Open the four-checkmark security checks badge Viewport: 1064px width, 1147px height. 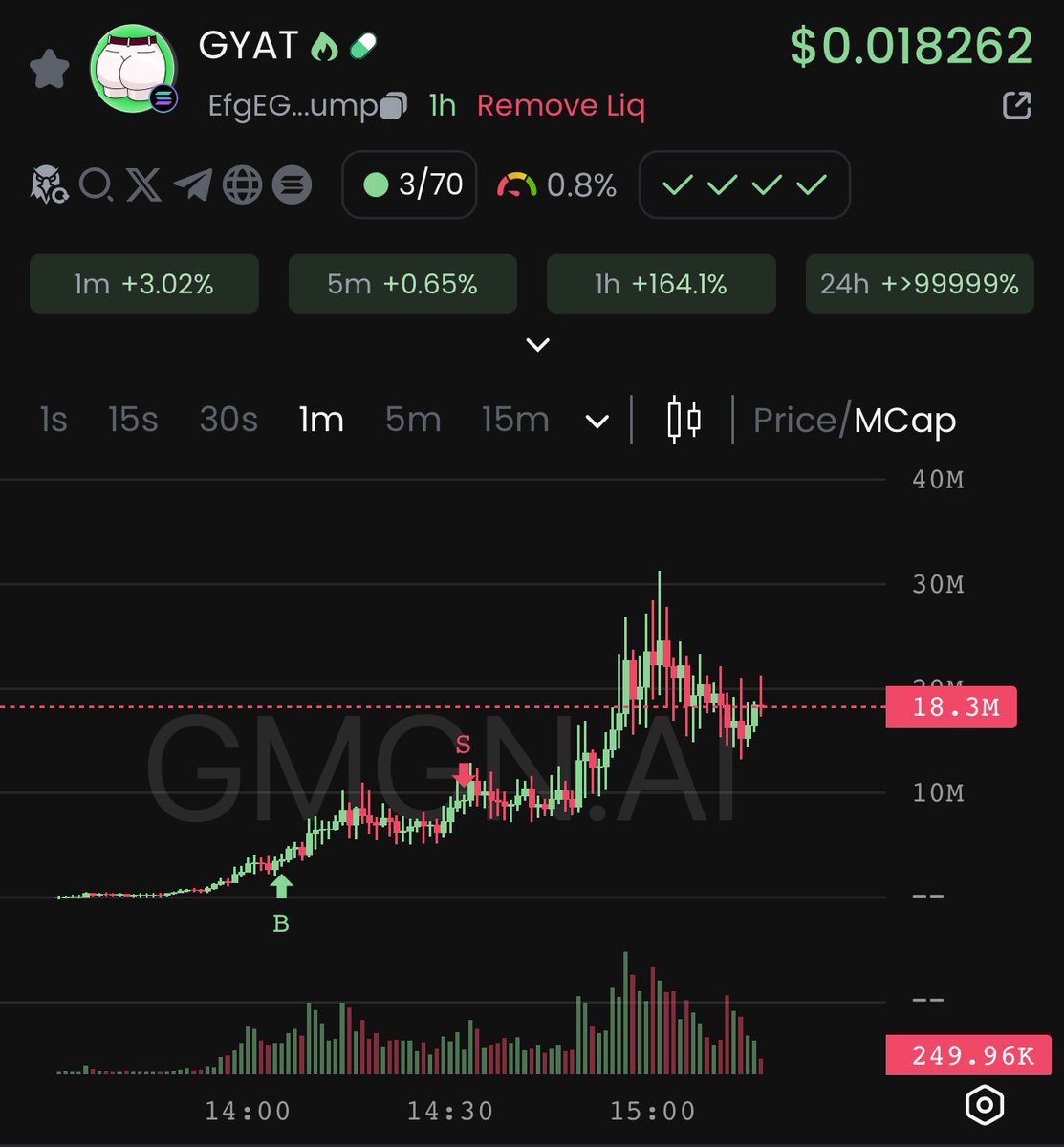[745, 184]
